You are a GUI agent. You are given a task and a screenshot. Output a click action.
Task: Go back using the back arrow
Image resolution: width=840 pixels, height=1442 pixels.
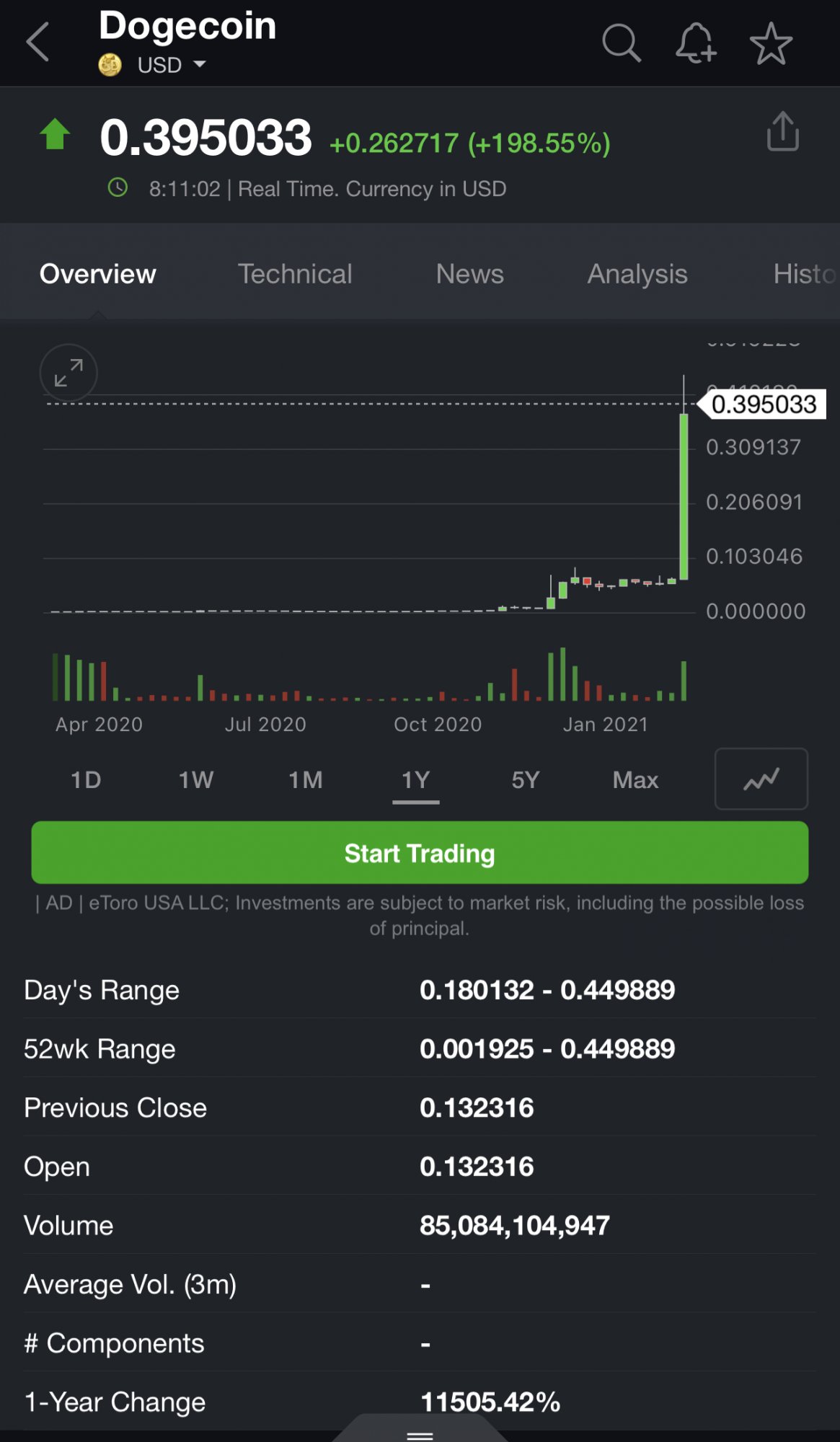click(x=38, y=42)
